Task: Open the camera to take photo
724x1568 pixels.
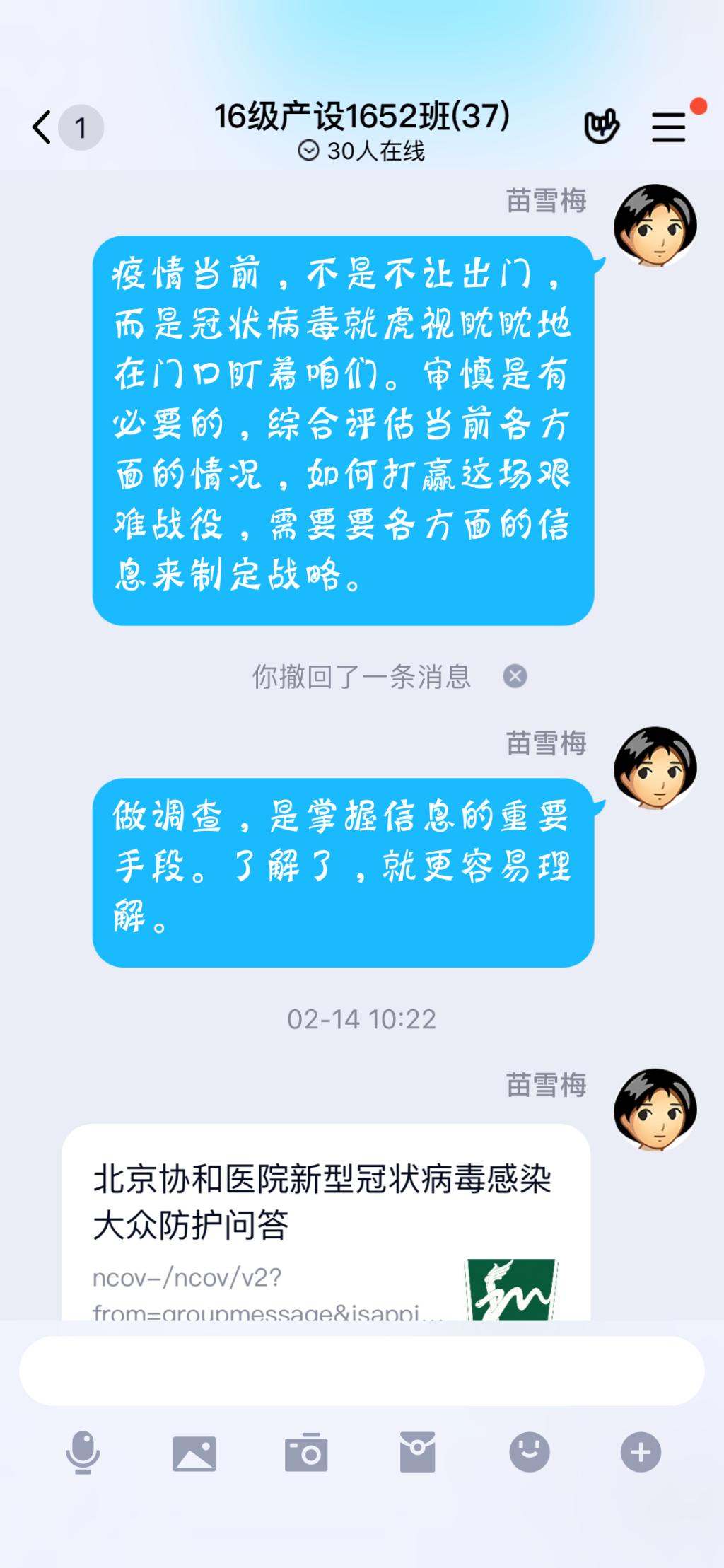Action: pos(305,1453)
